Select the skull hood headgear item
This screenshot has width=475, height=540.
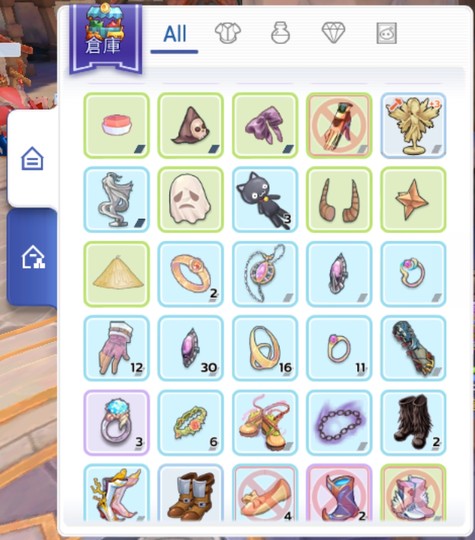click(x=191, y=126)
